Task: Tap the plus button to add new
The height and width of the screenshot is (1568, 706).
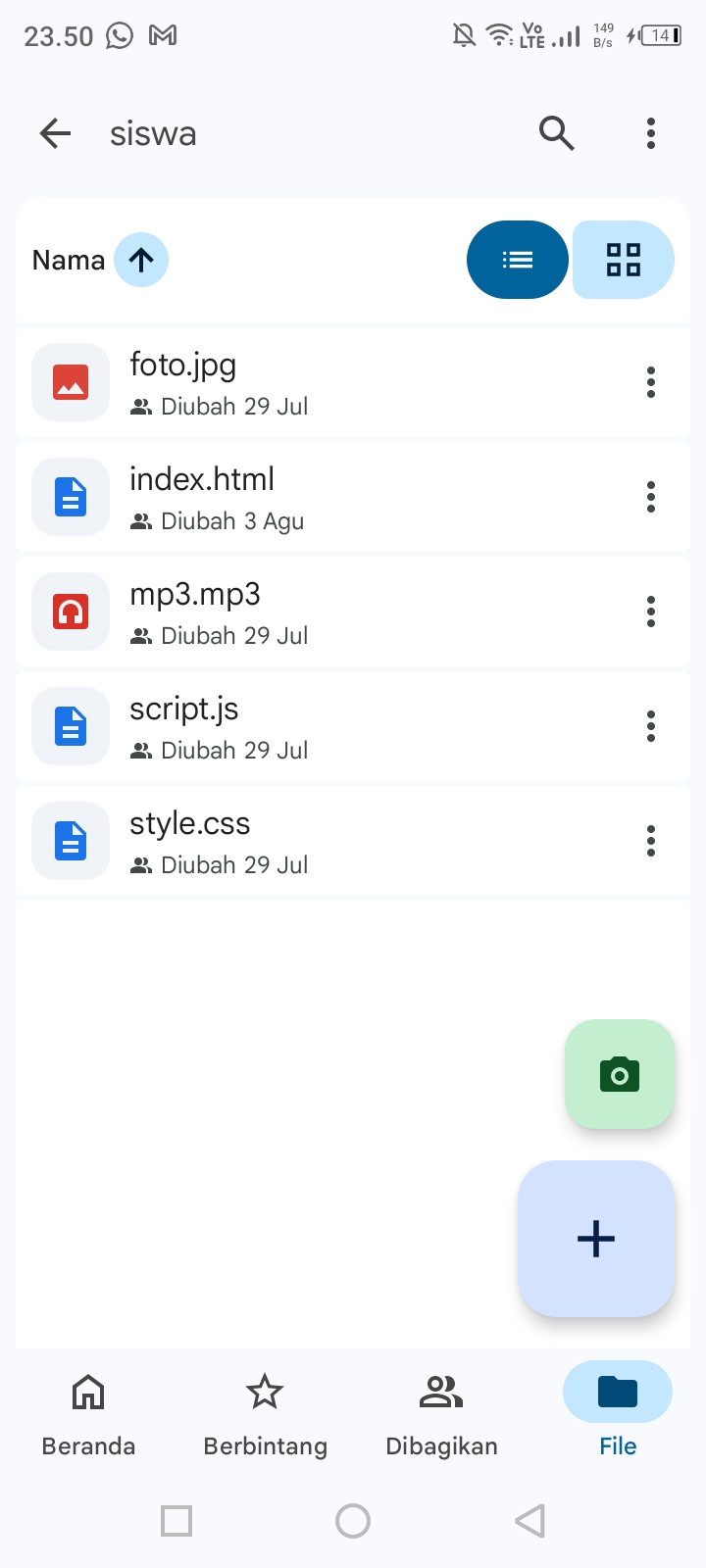Action: [x=596, y=1239]
